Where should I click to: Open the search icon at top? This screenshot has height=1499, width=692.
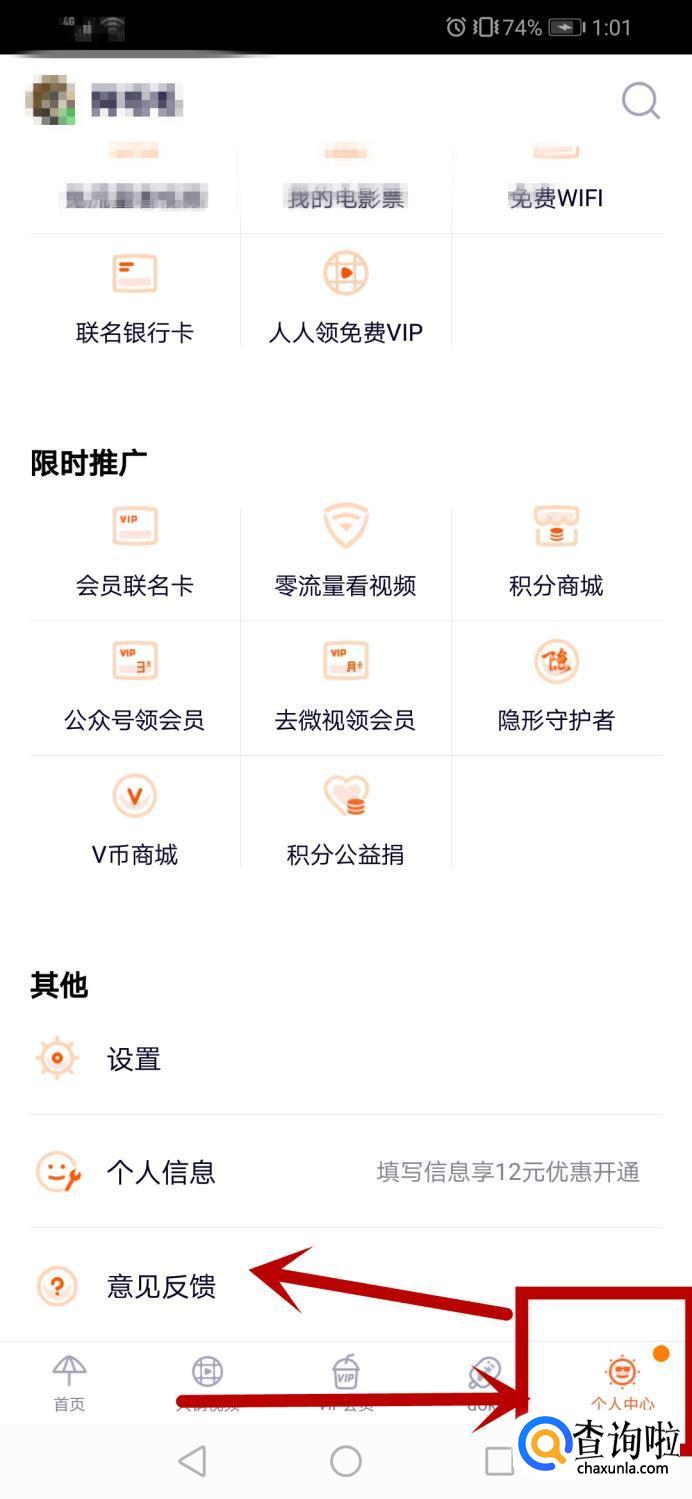[640, 101]
